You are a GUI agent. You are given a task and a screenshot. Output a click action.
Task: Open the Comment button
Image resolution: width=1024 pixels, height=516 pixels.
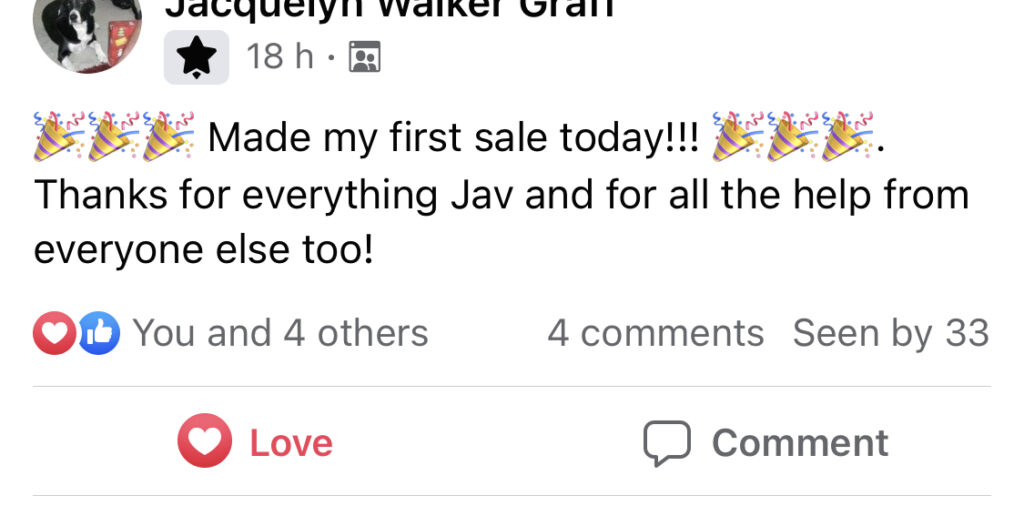coord(765,442)
